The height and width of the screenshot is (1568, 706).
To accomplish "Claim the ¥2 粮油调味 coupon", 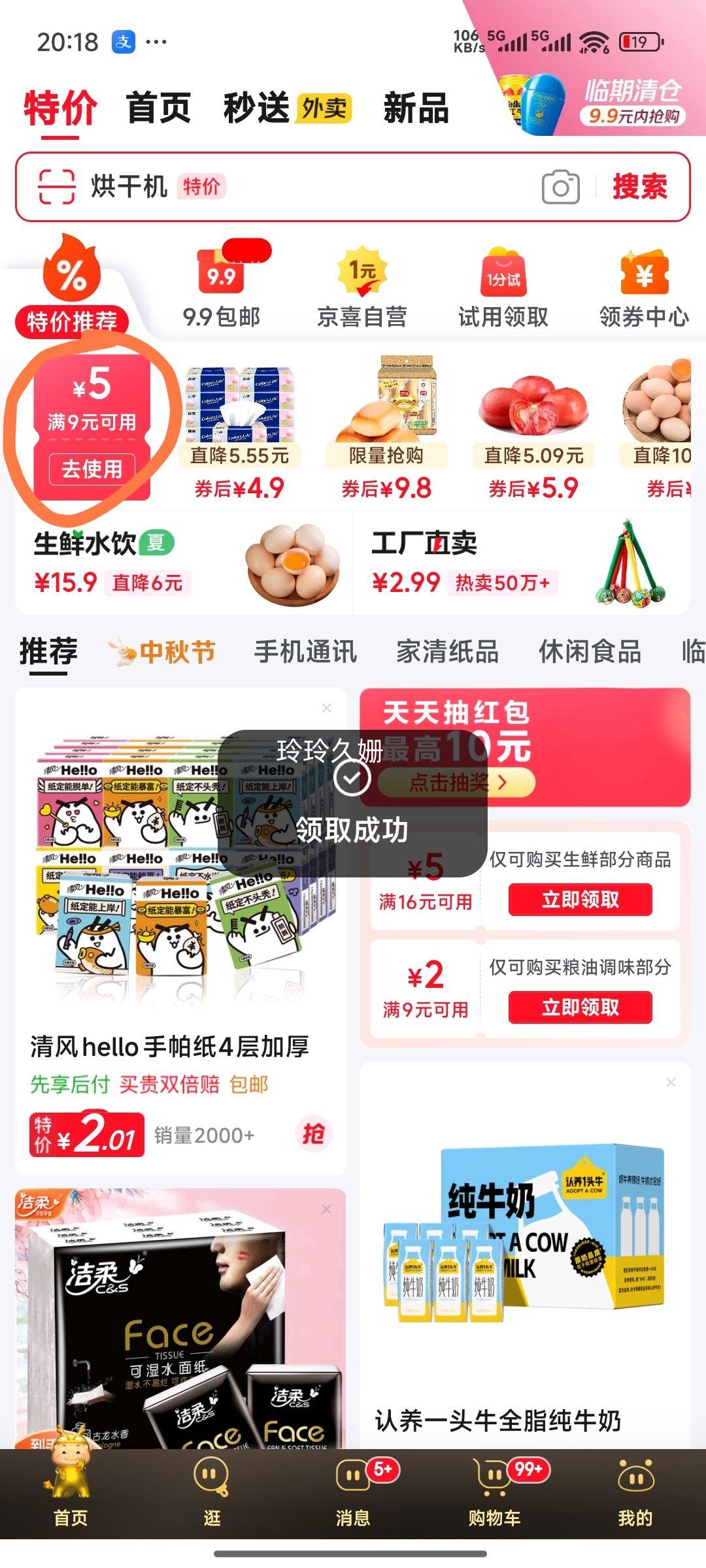I will point(580,1007).
